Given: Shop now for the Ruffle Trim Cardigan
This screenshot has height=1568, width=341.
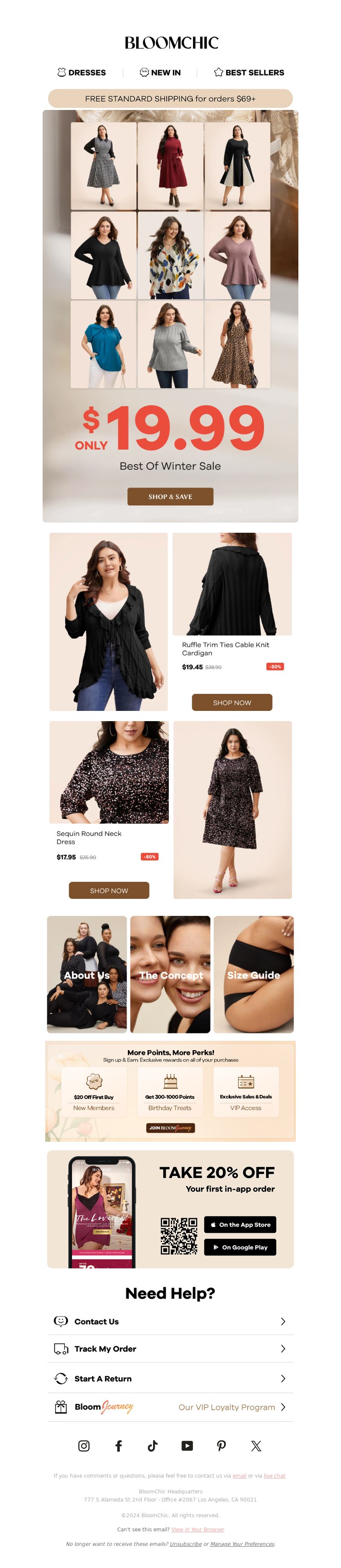Looking at the screenshot, I should [231, 702].
